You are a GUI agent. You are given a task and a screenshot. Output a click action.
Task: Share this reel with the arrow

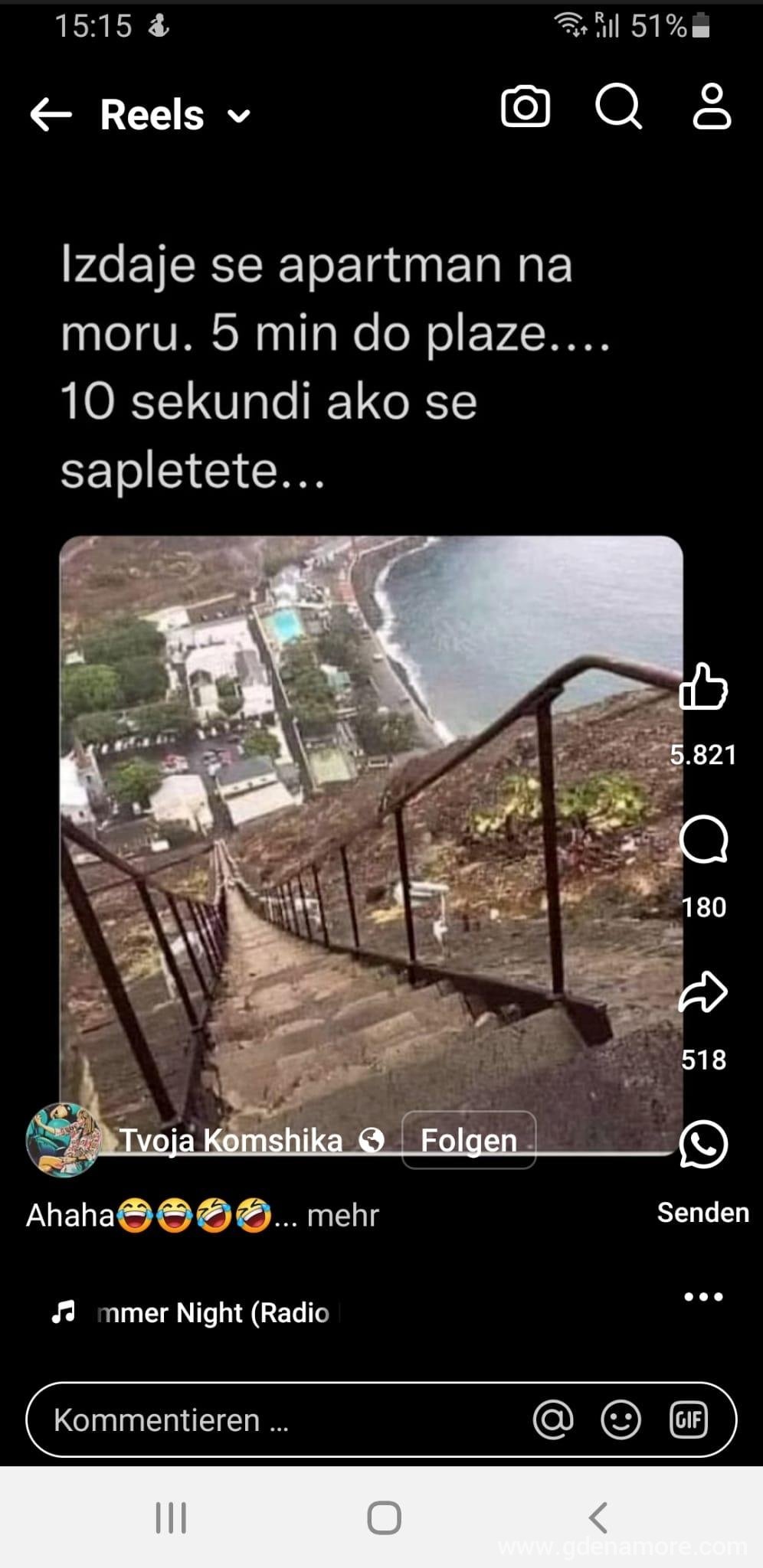point(703,992)
